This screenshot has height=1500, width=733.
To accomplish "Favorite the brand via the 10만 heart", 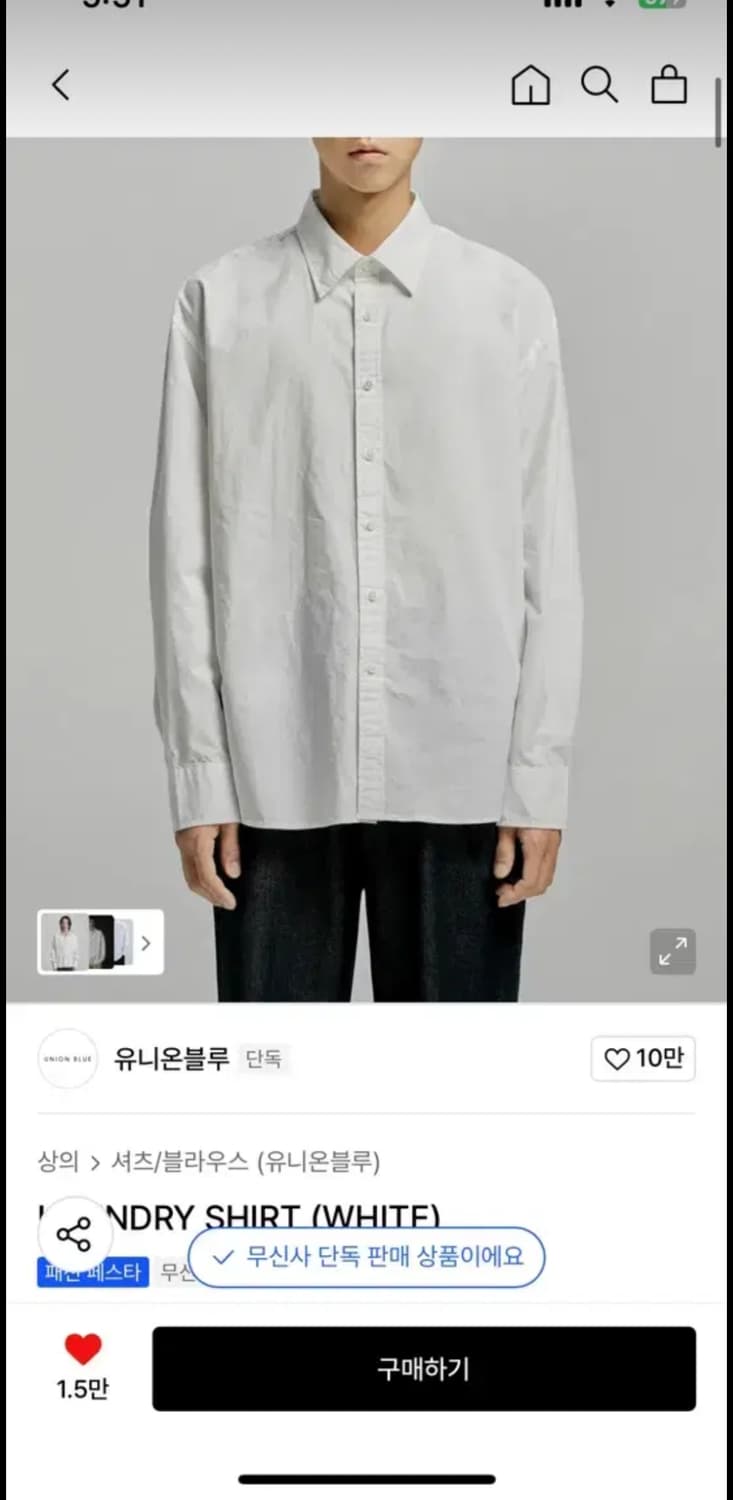I will 642,1058.
